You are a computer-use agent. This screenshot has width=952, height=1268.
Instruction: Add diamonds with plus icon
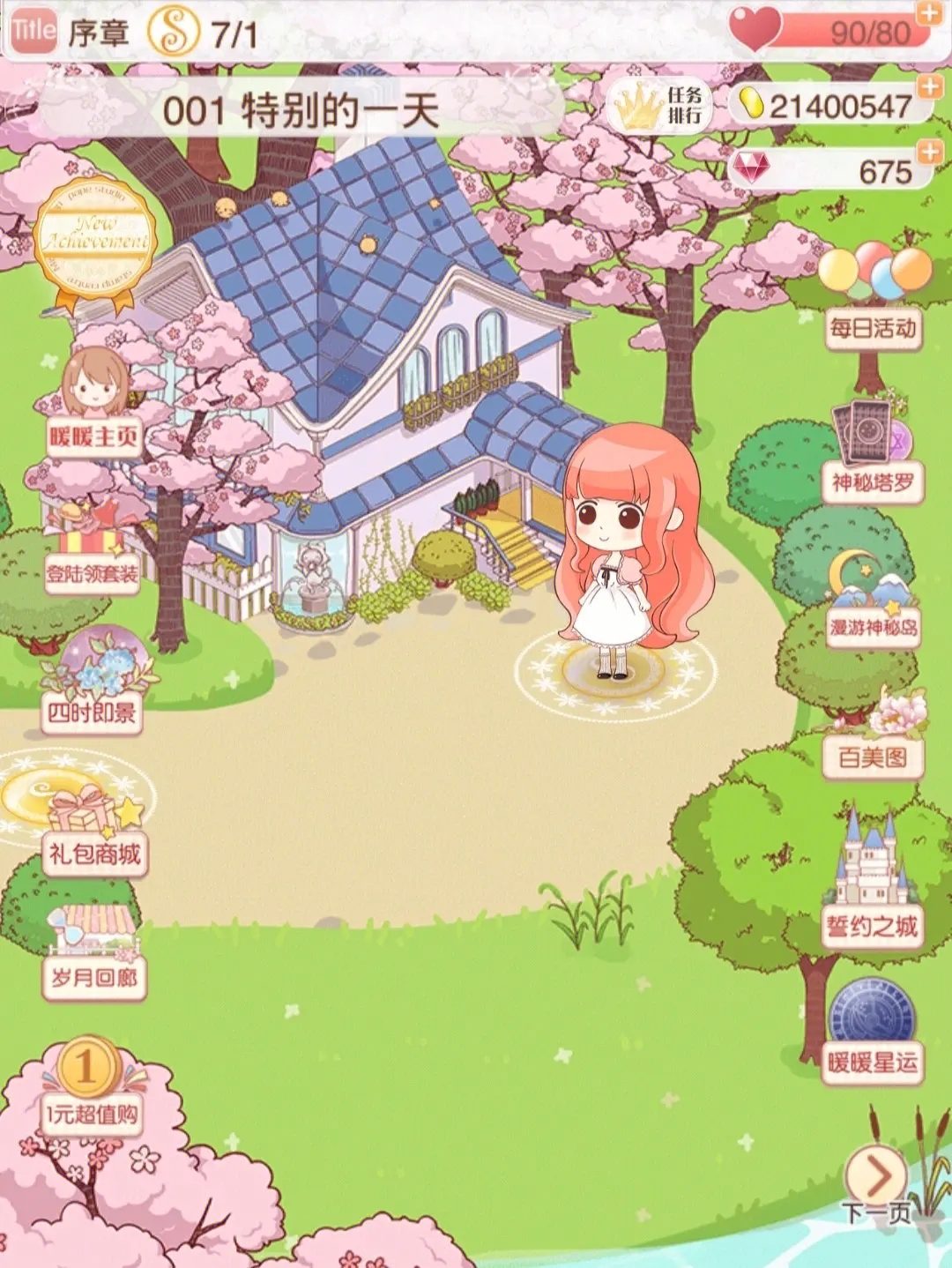click(928, 153)
